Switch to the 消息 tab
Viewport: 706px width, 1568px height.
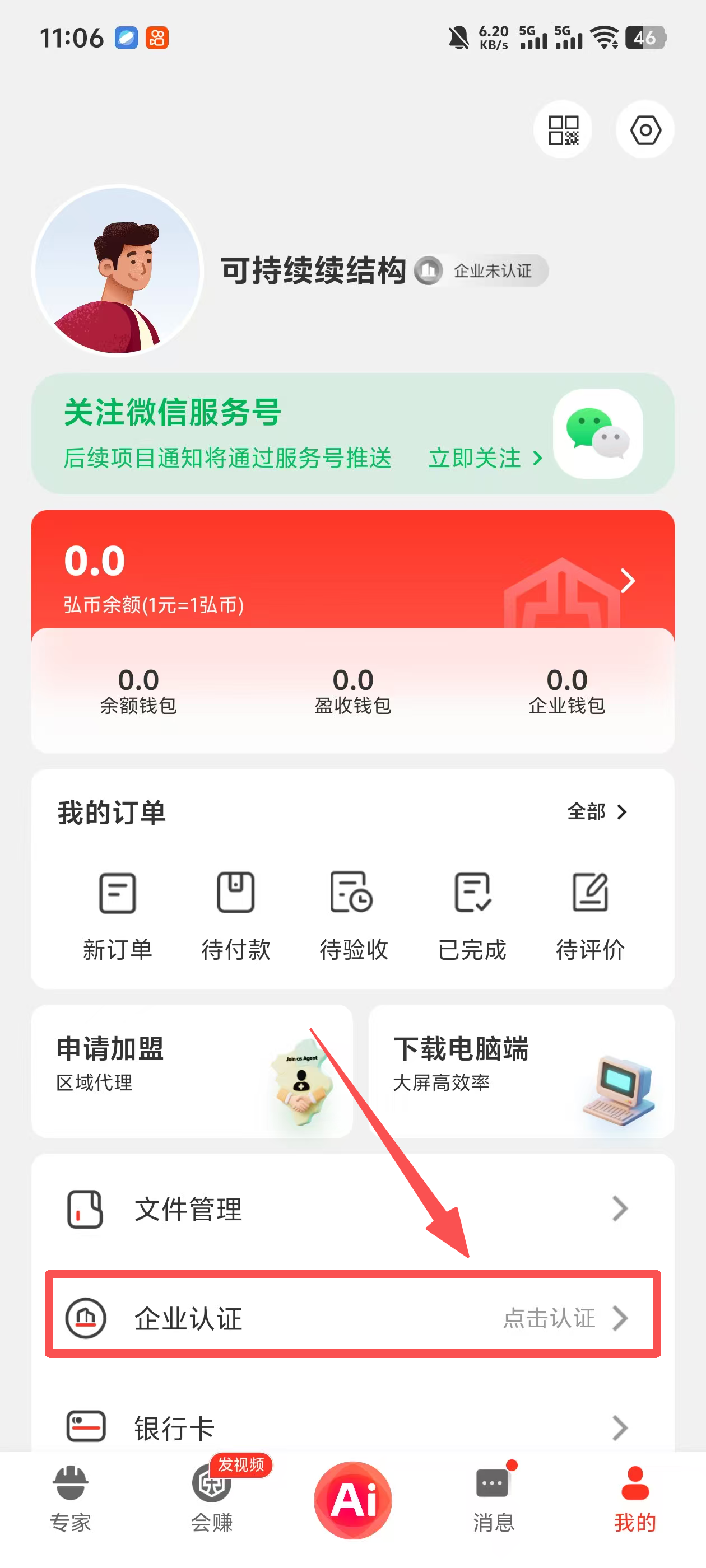[x=494, y=1498]
